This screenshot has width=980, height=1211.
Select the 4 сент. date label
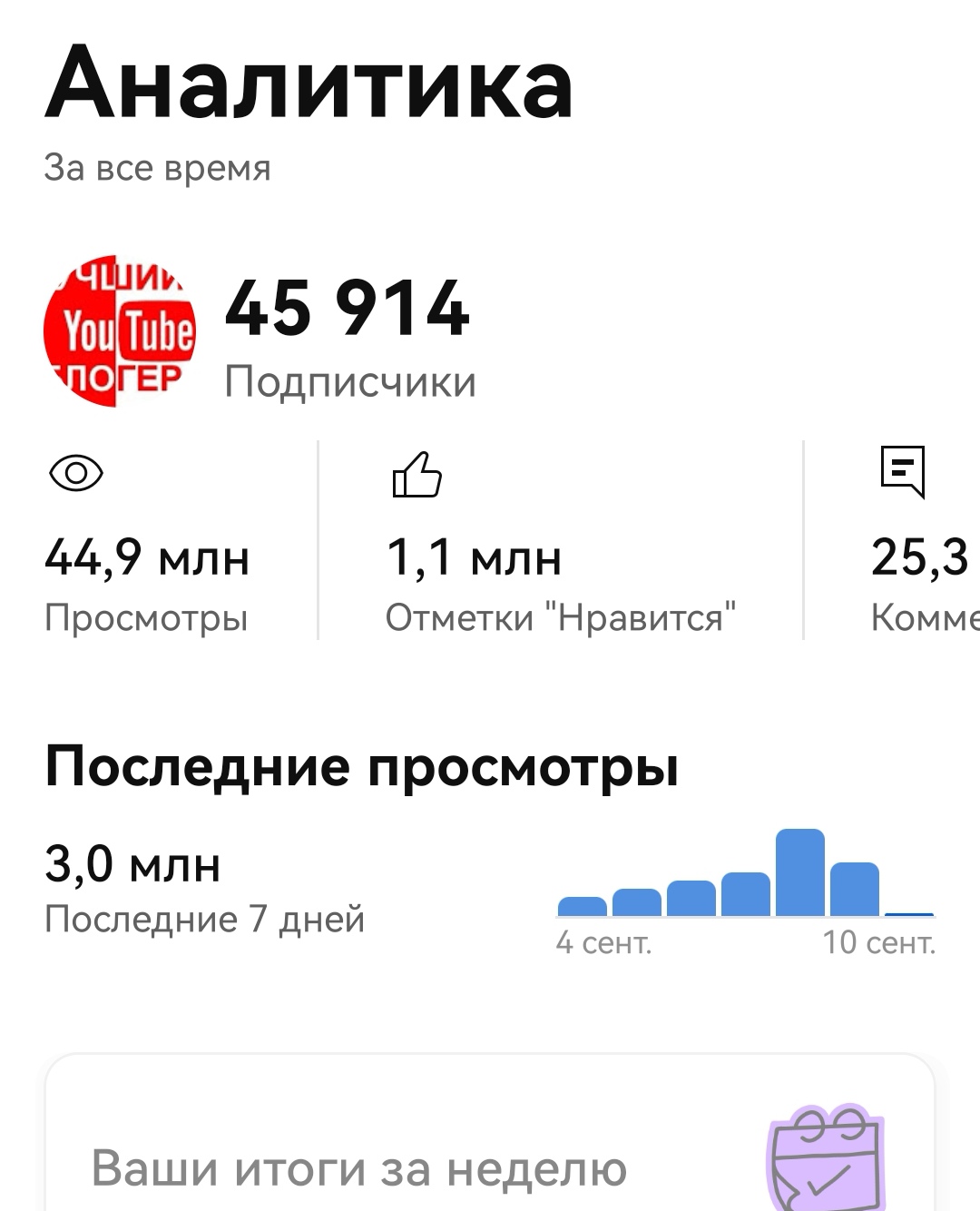[x=606, y=942]
